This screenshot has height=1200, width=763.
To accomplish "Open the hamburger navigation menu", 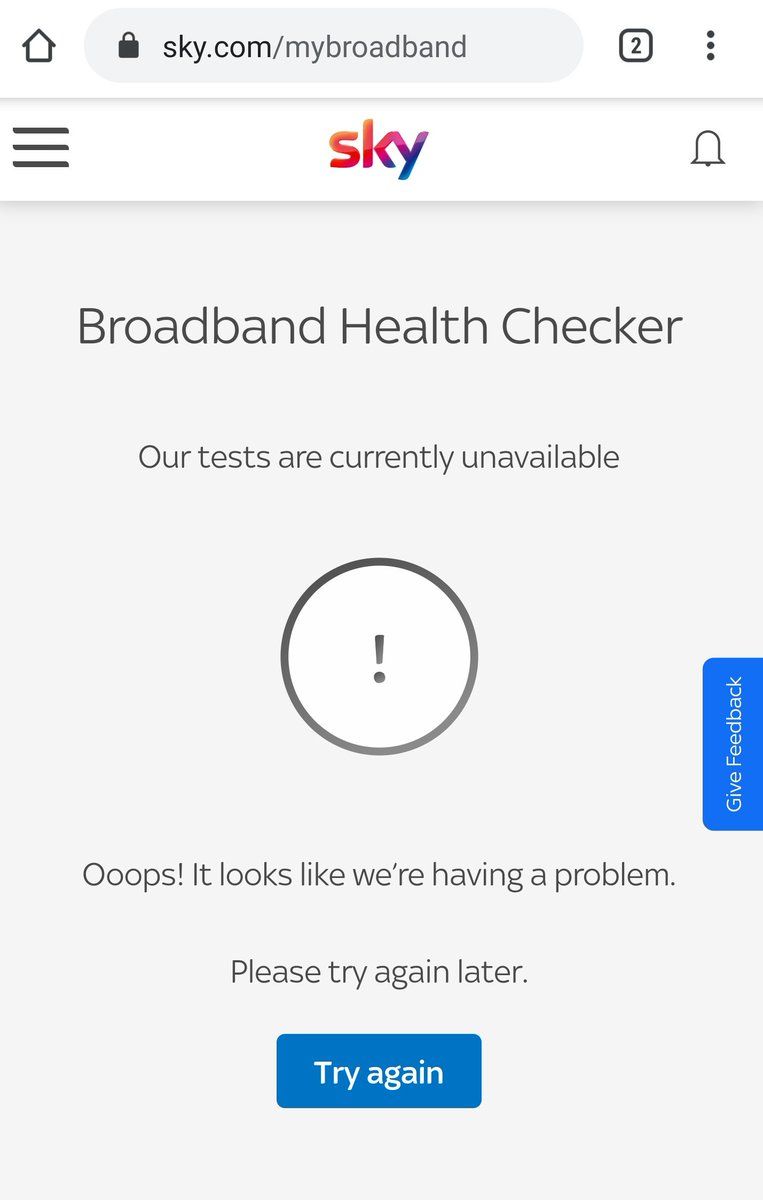I will [41, 148].
